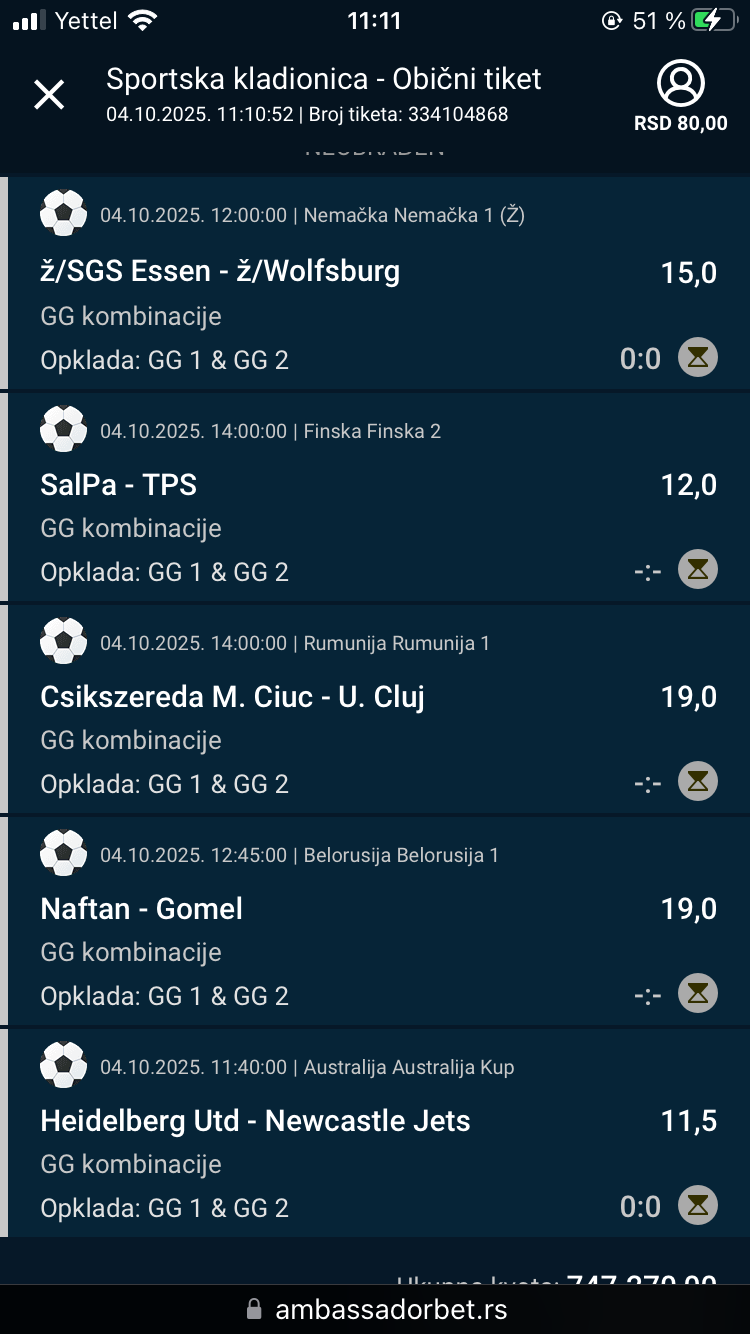This screenshot has width=750, height=1334.
Task: Open the user account profile icon
Action: coord(681,84)
